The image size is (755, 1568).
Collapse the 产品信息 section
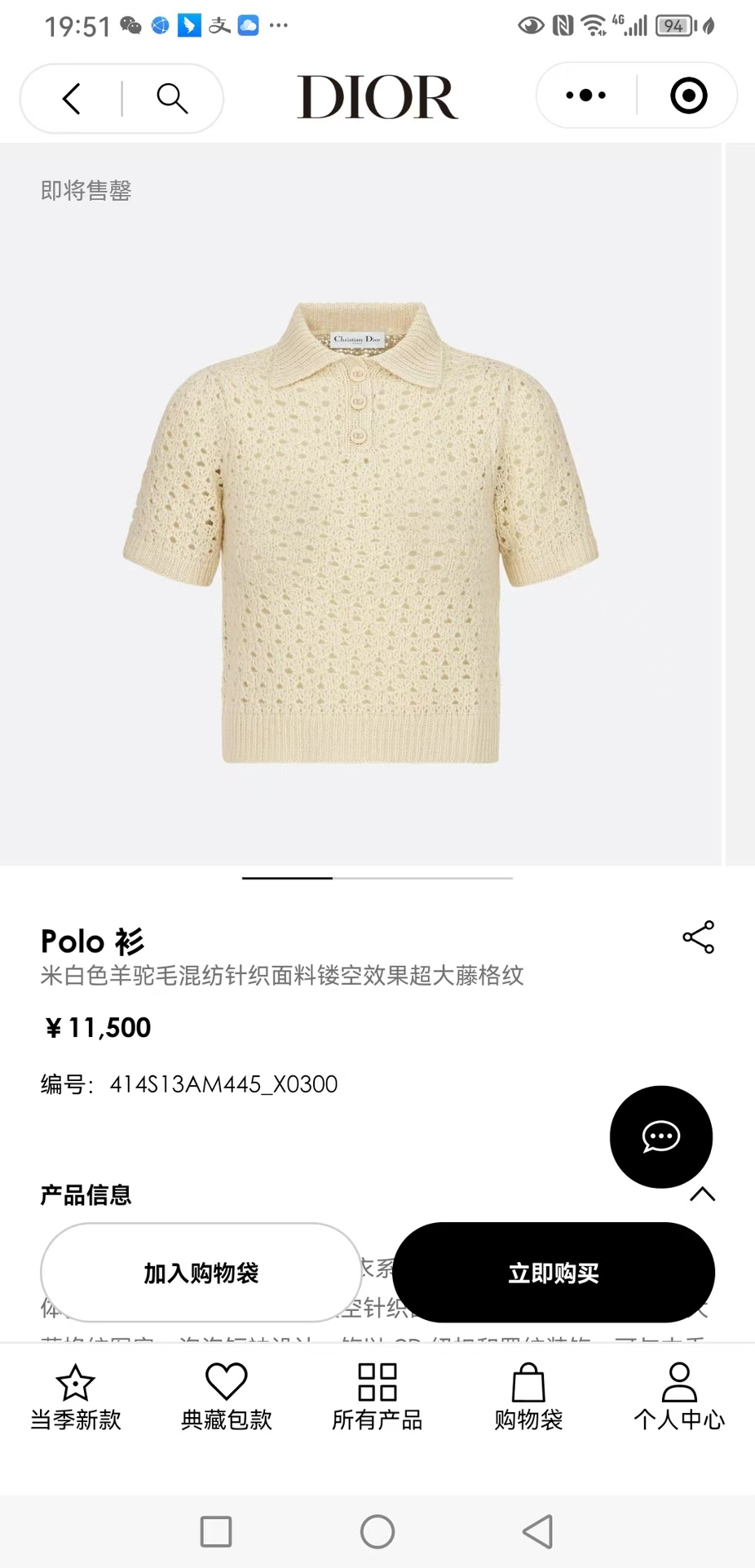(702, 1195)
